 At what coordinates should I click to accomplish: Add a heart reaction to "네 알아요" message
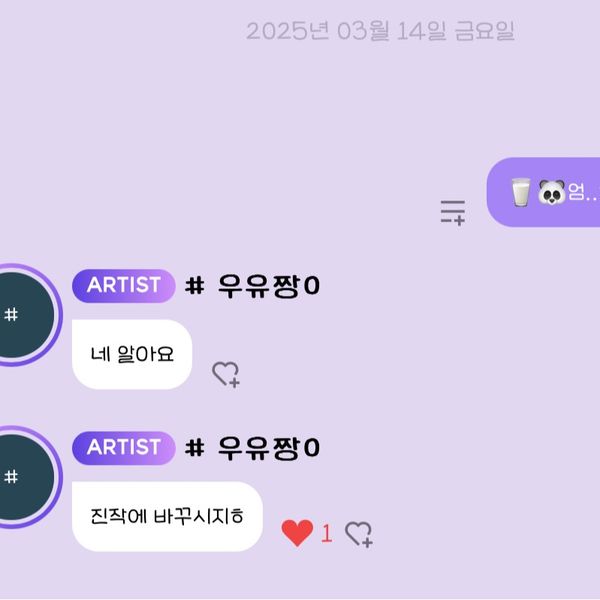(226, 374)
